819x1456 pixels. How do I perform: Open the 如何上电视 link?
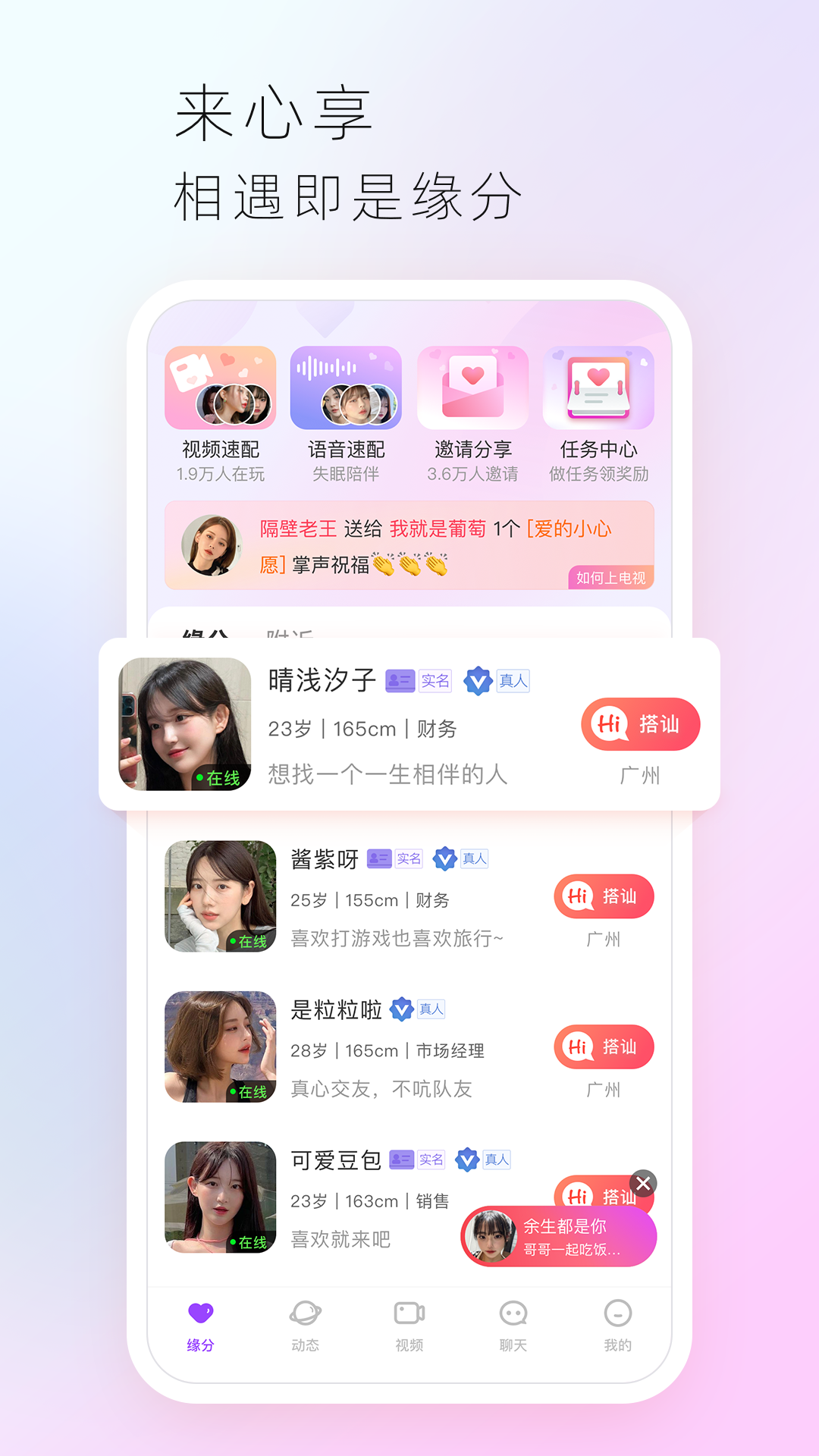610,579
